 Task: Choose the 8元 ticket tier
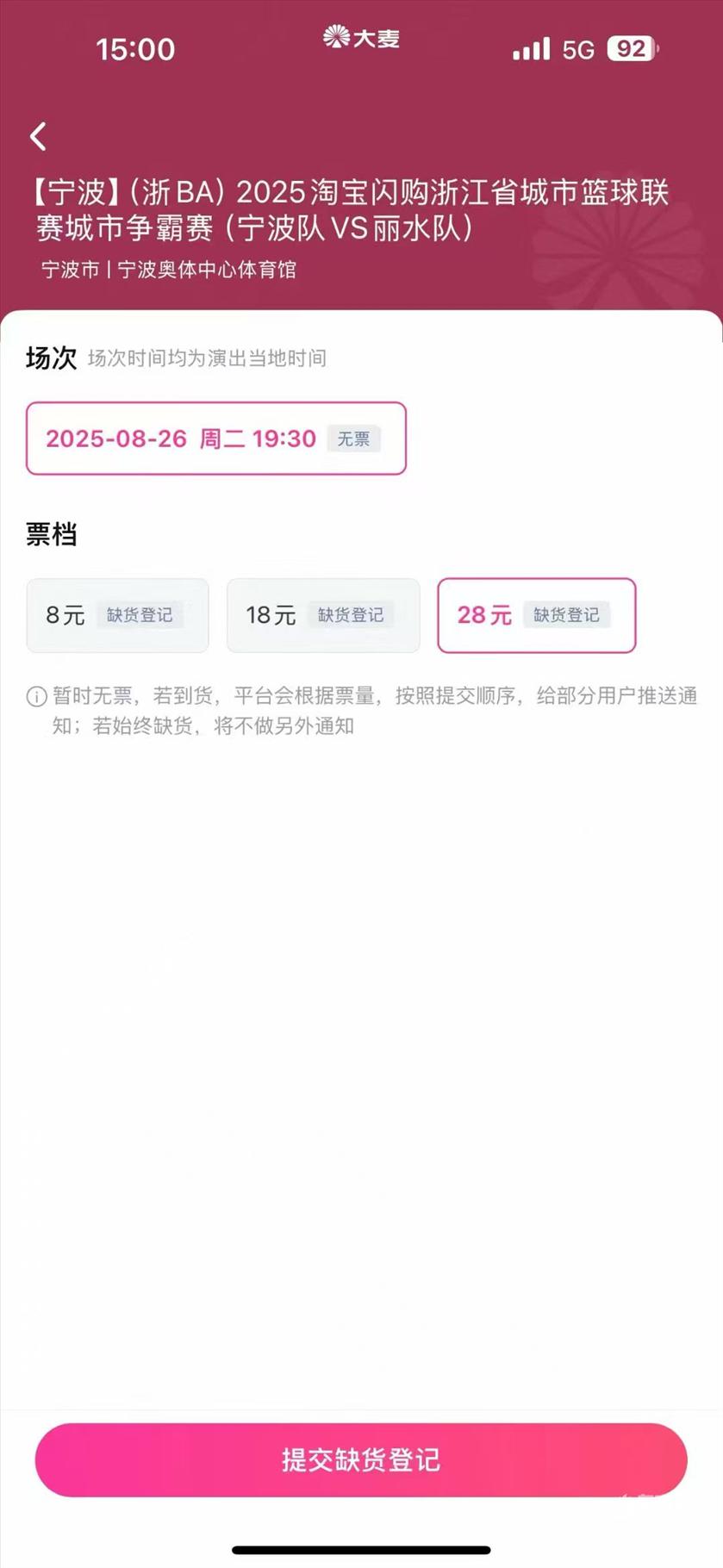click(117, 615)
